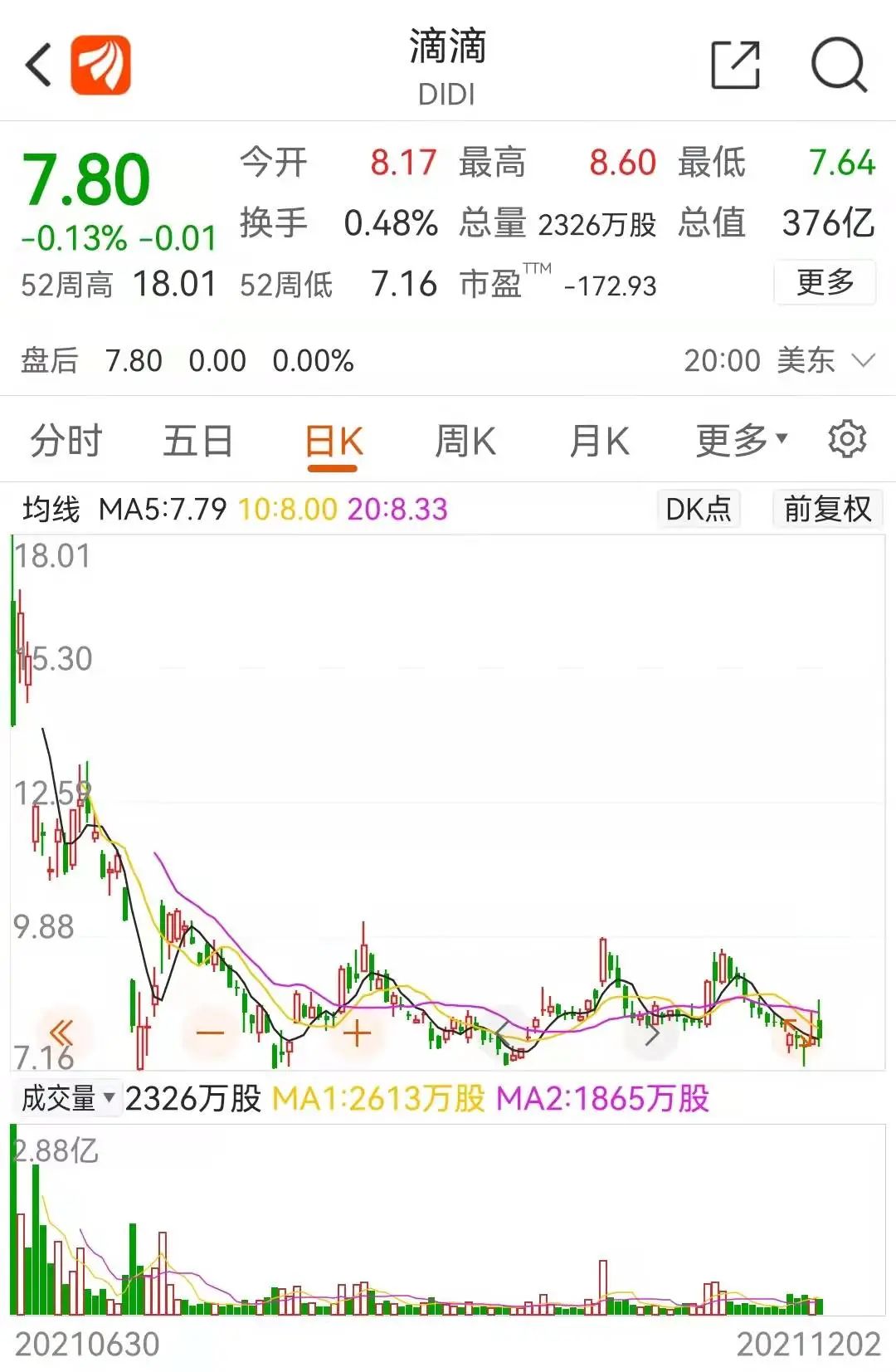Toggle the DK点 indicator button
The image size is (896, 1372).
click(x=698, y=509)
